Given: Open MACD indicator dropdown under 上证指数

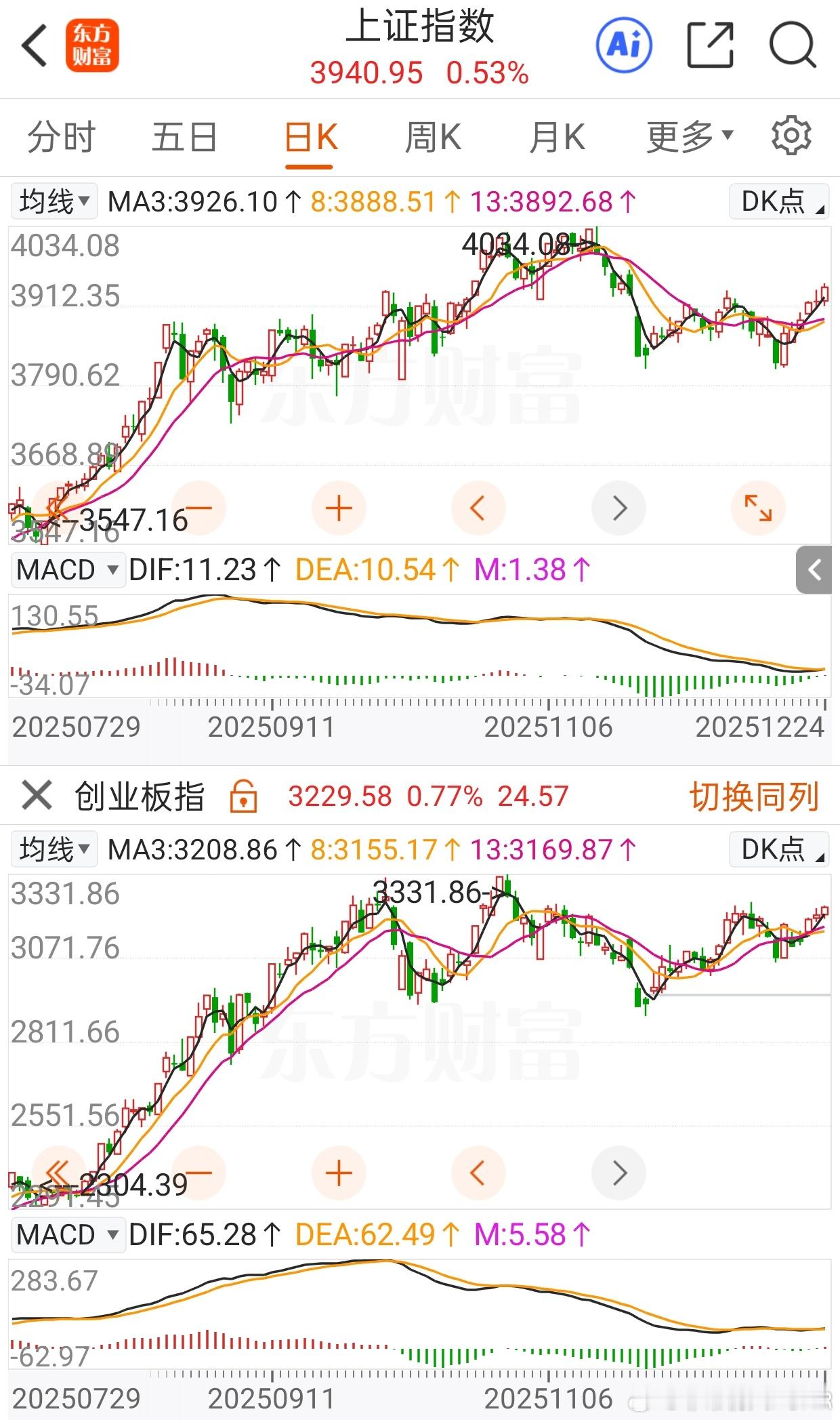Looking at the screenshot, I should pos(68,569).
